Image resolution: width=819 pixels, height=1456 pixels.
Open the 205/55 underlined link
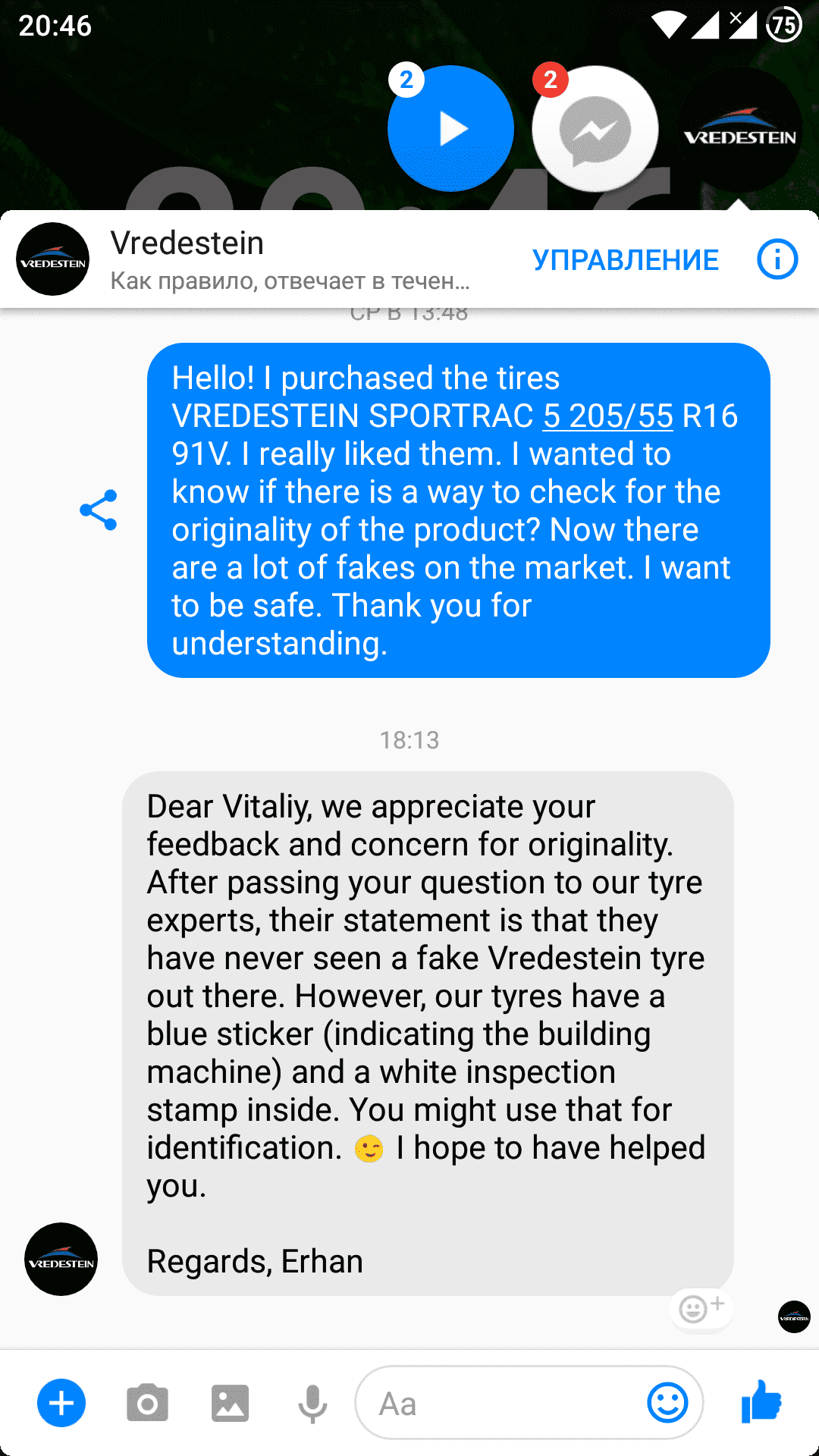point(607,416)
